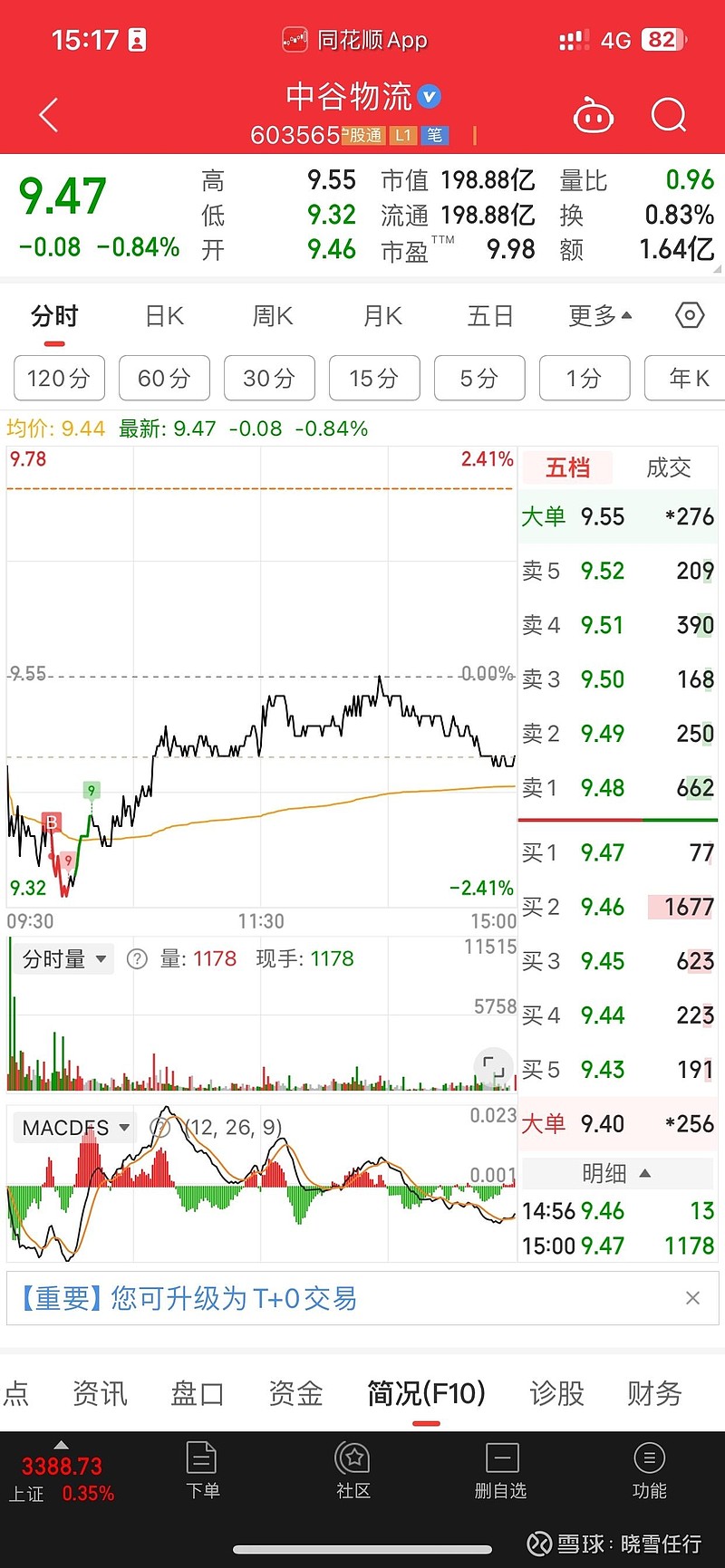Image resolution: width=725 pixels, height=1568 pixels.
Task: Go back with the top-left arrow
Action: coord(49,115)
